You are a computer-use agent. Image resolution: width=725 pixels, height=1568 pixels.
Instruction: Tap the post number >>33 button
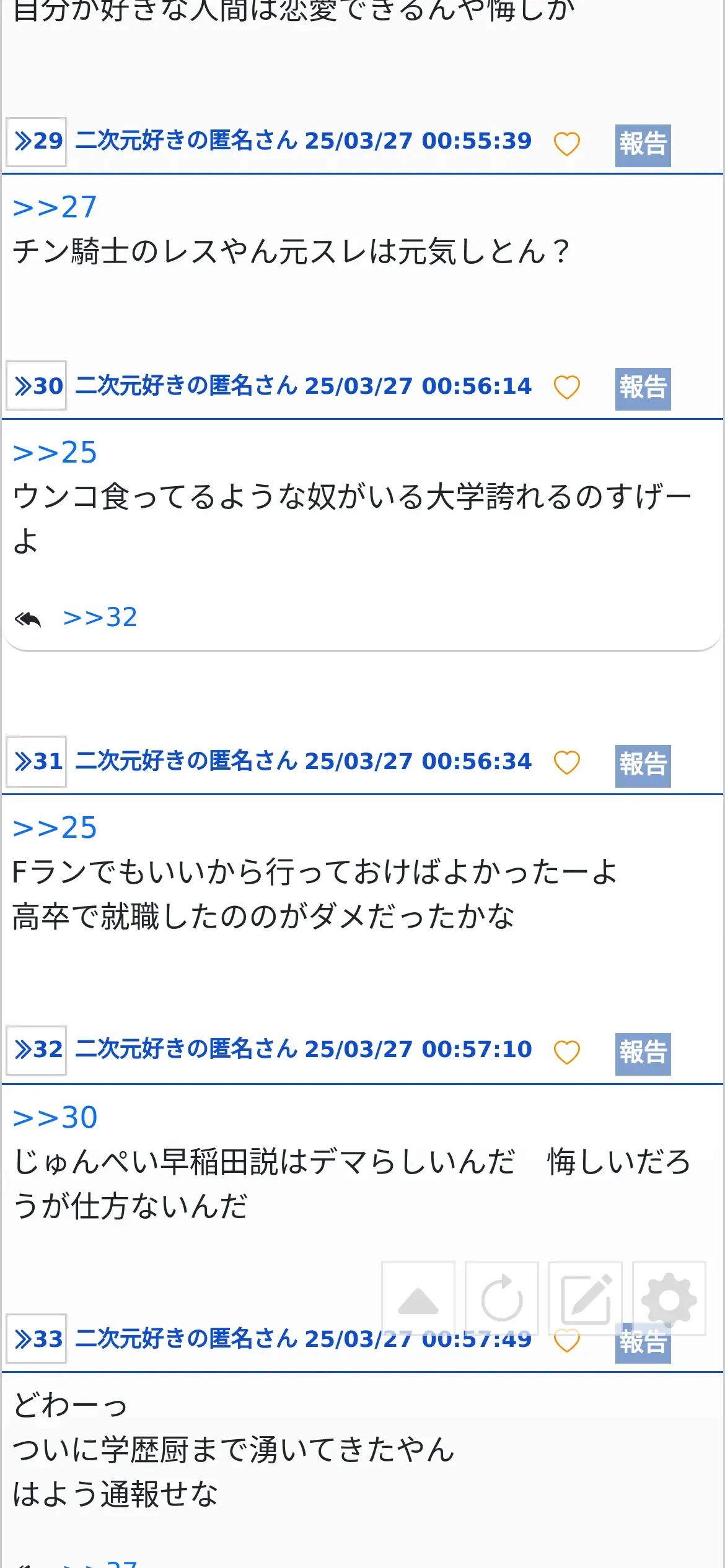tap(37, 1339)
